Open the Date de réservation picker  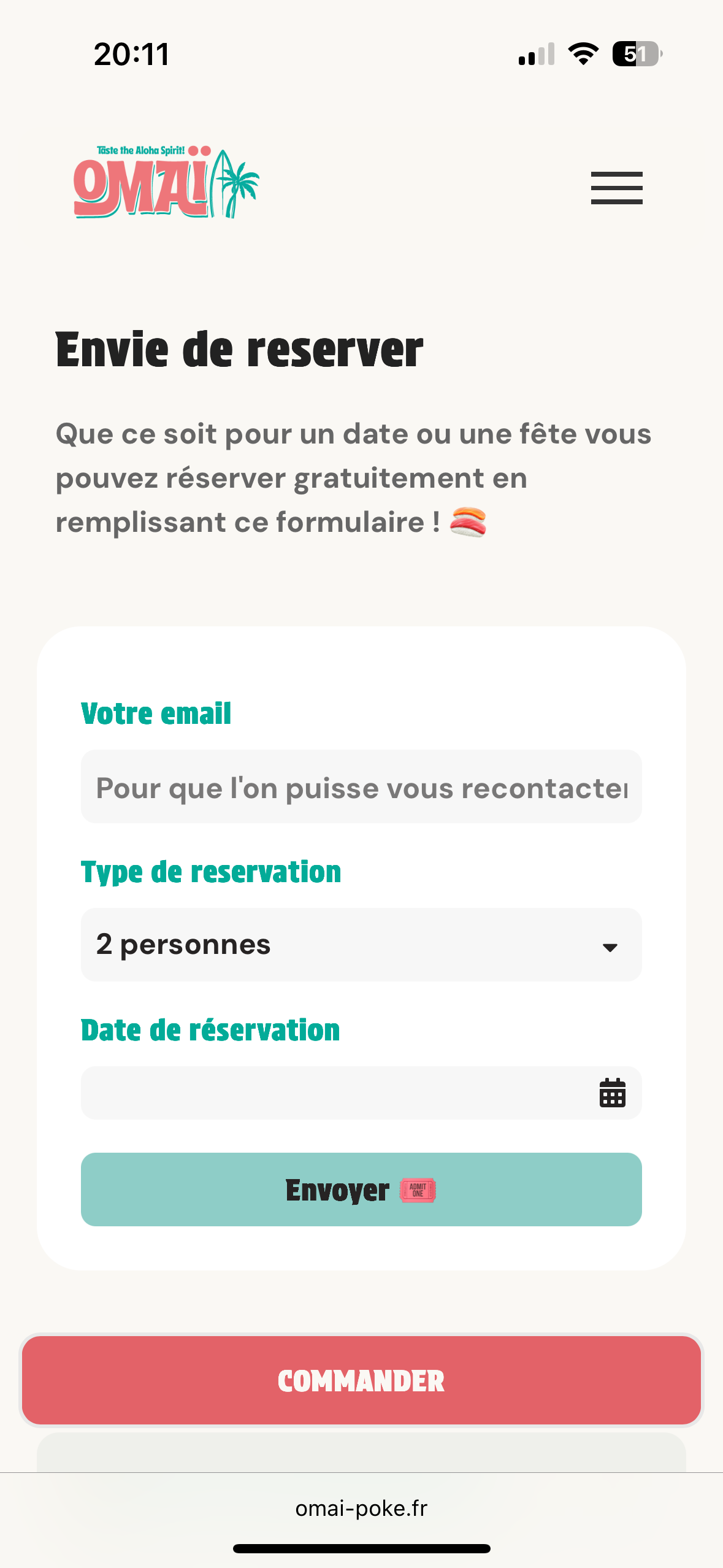[x=361, y=1093]
